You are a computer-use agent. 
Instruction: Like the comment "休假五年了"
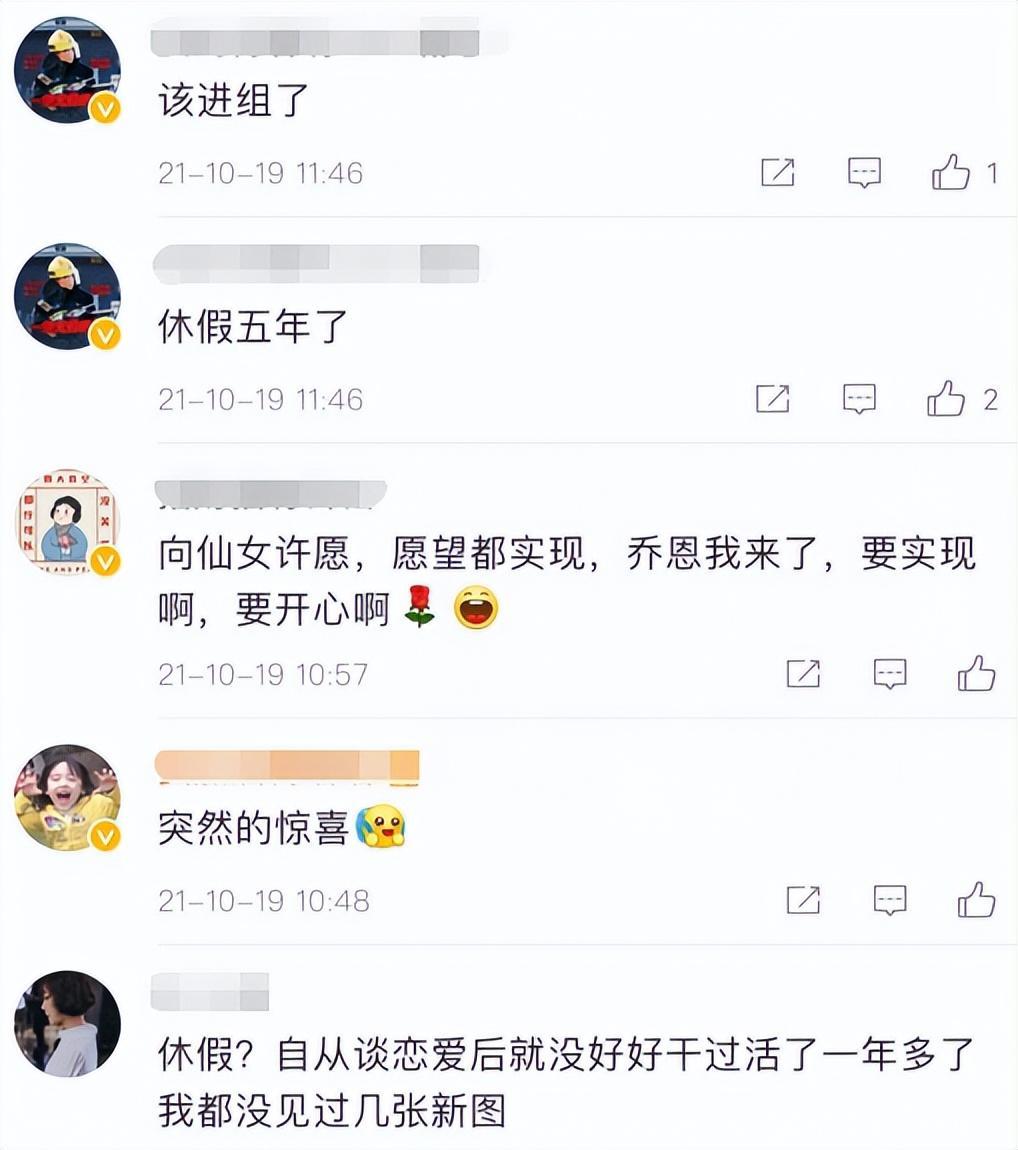point(946,400)
